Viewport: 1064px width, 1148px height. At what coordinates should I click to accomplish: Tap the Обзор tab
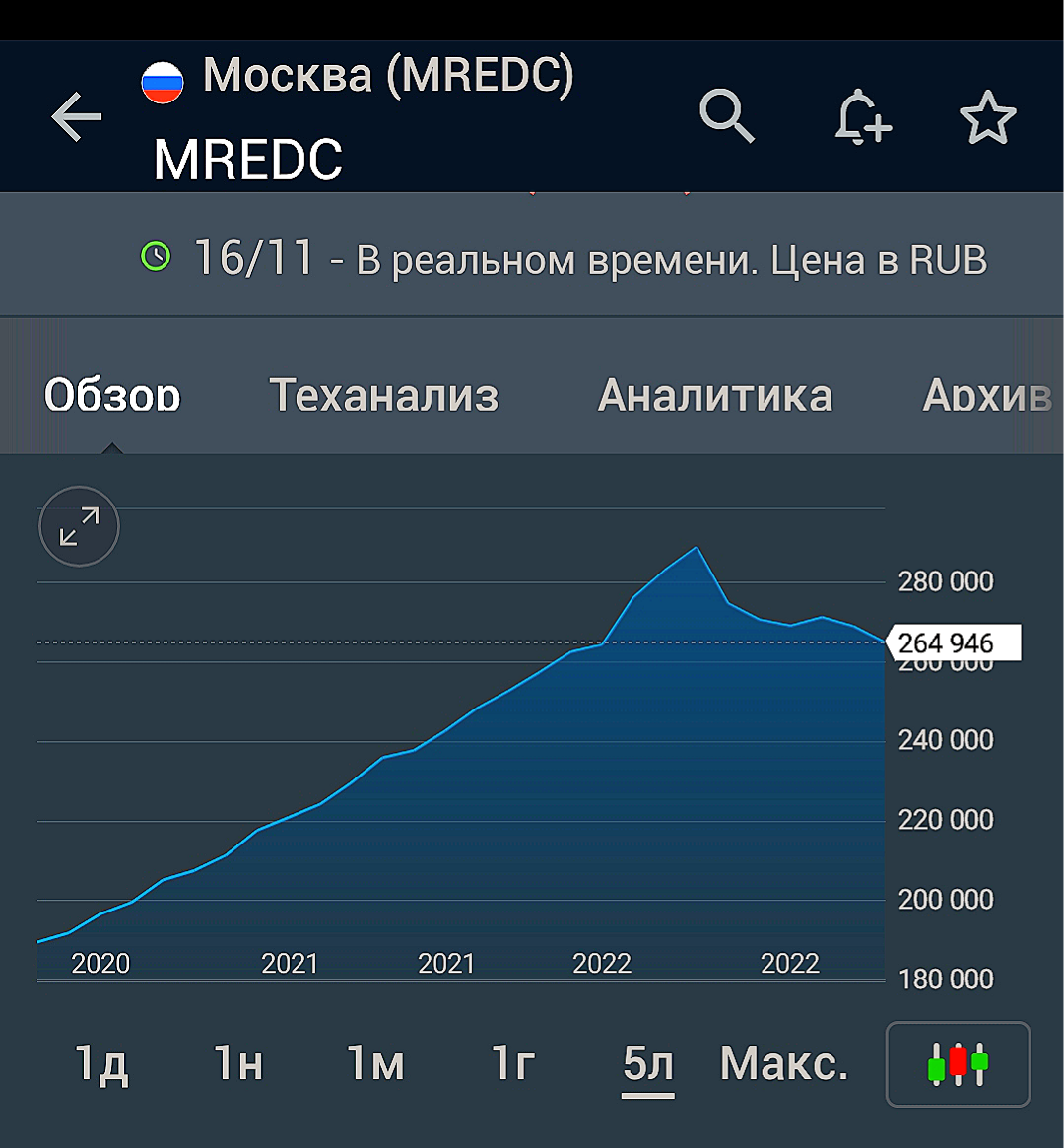tap(112, 395)
